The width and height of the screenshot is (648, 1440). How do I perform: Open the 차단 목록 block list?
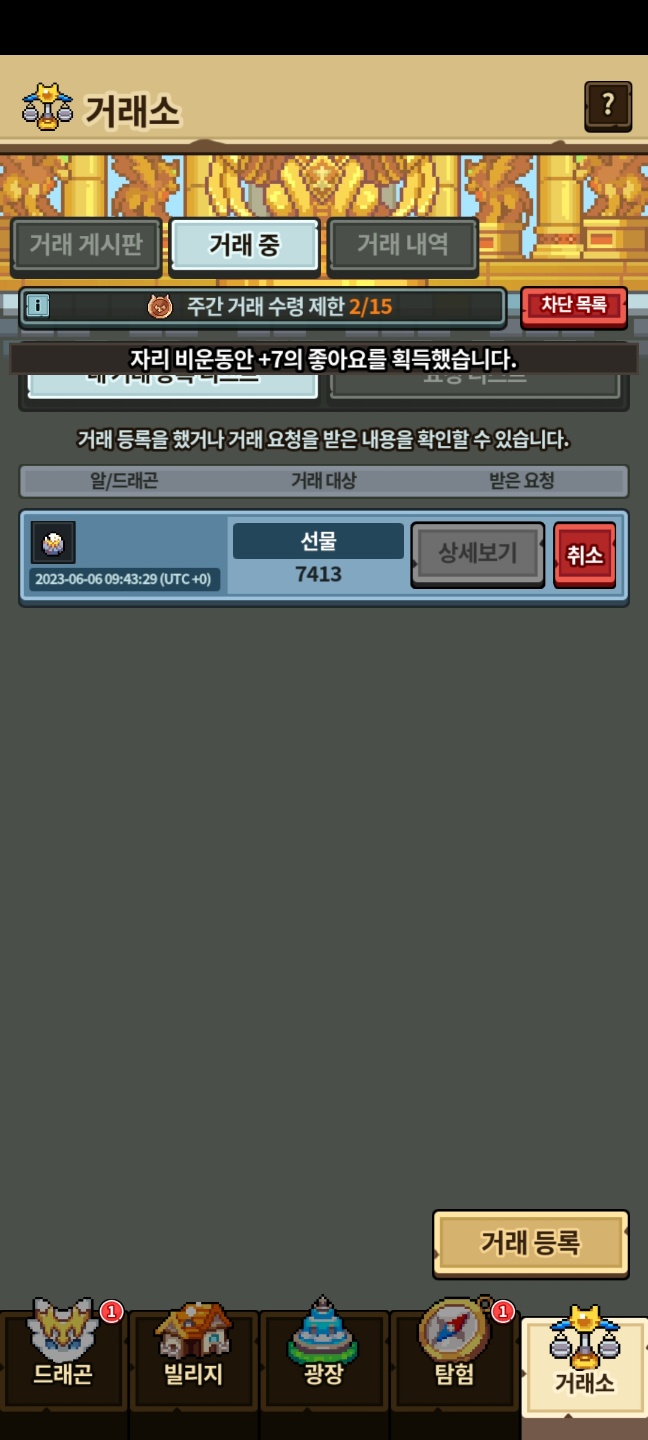pyautogui.click(x=574, y=305)
